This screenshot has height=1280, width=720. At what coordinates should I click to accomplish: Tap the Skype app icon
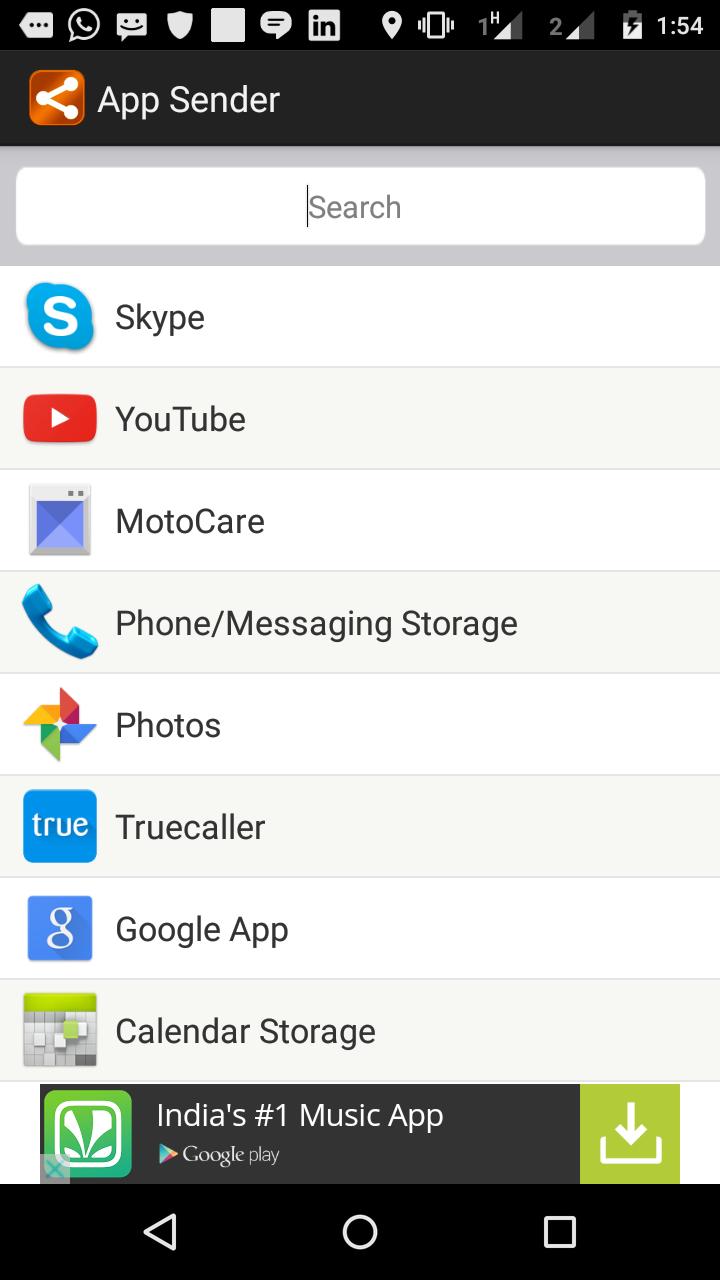(x=59, y=316)
